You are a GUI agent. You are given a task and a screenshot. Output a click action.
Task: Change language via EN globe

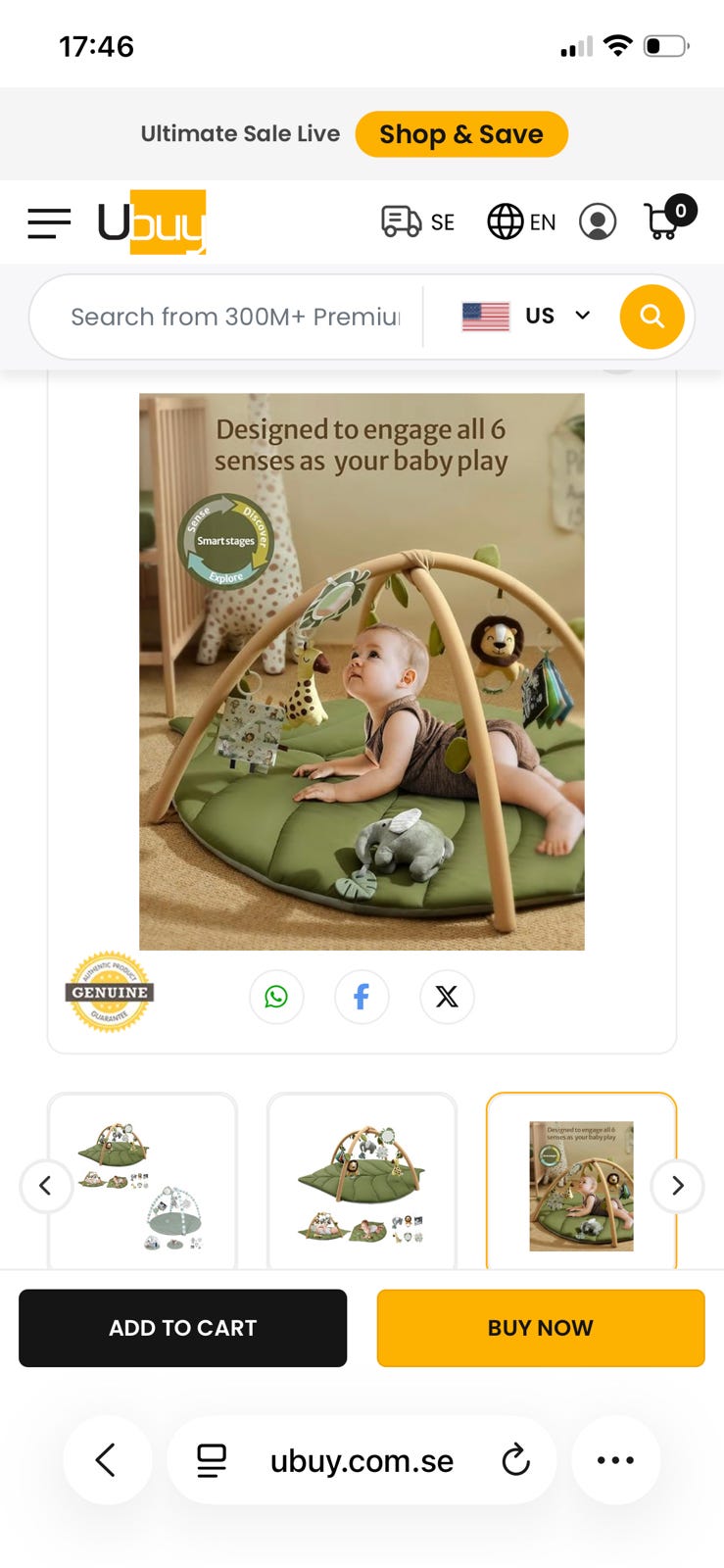coord(521,222)
